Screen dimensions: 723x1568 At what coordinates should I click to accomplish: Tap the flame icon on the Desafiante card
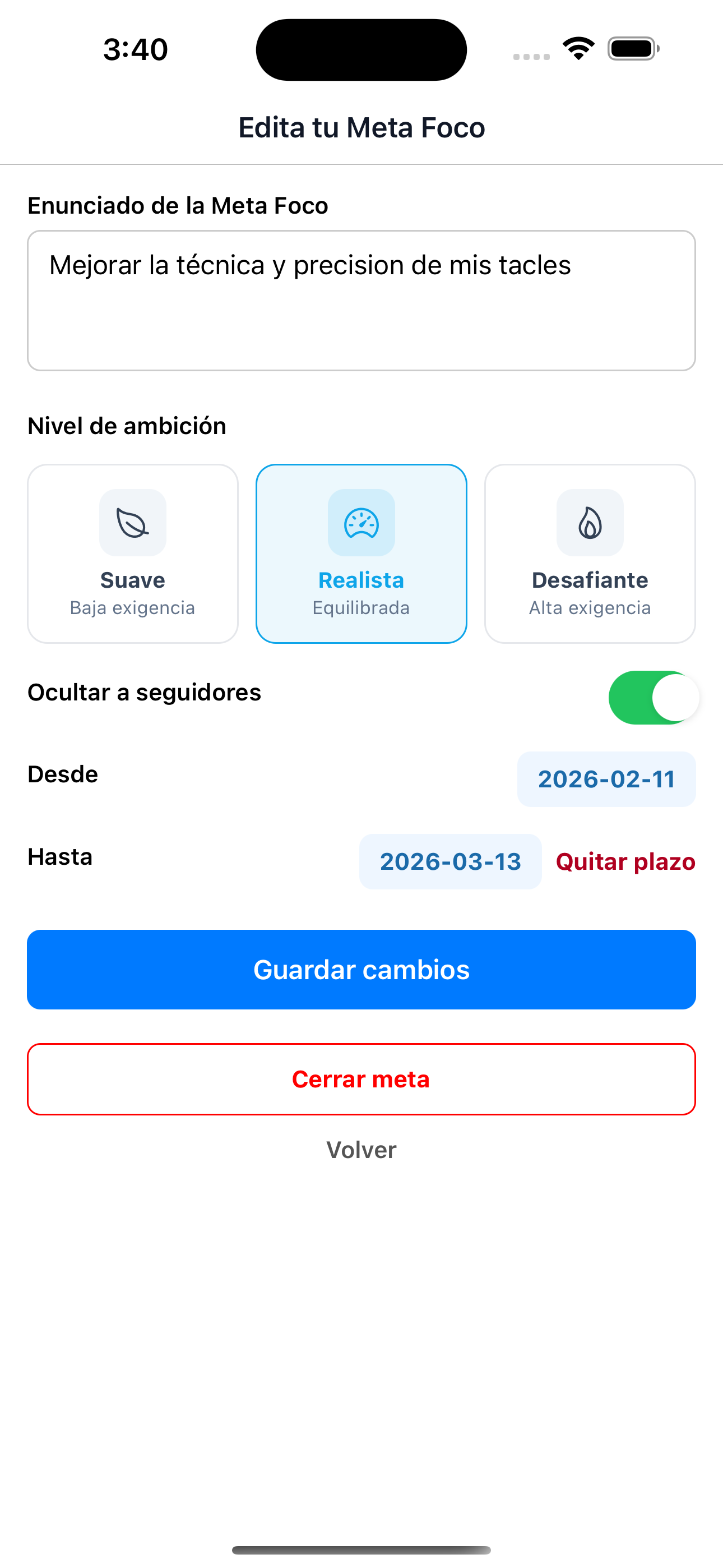pos(590,522)
